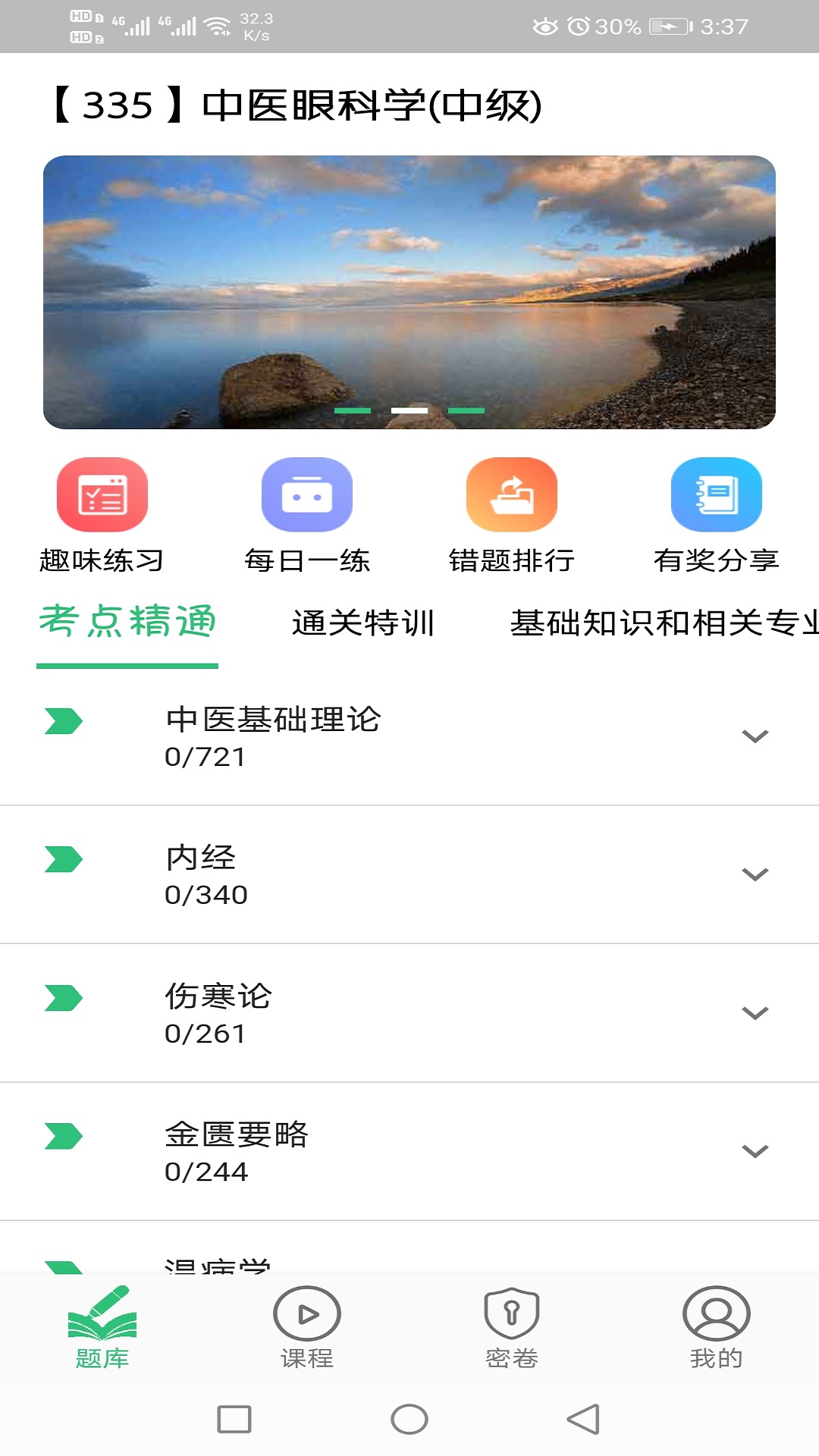819x1456 pixels.
Task: Switch to 我的 profile tab
Action: (717, 1327)
